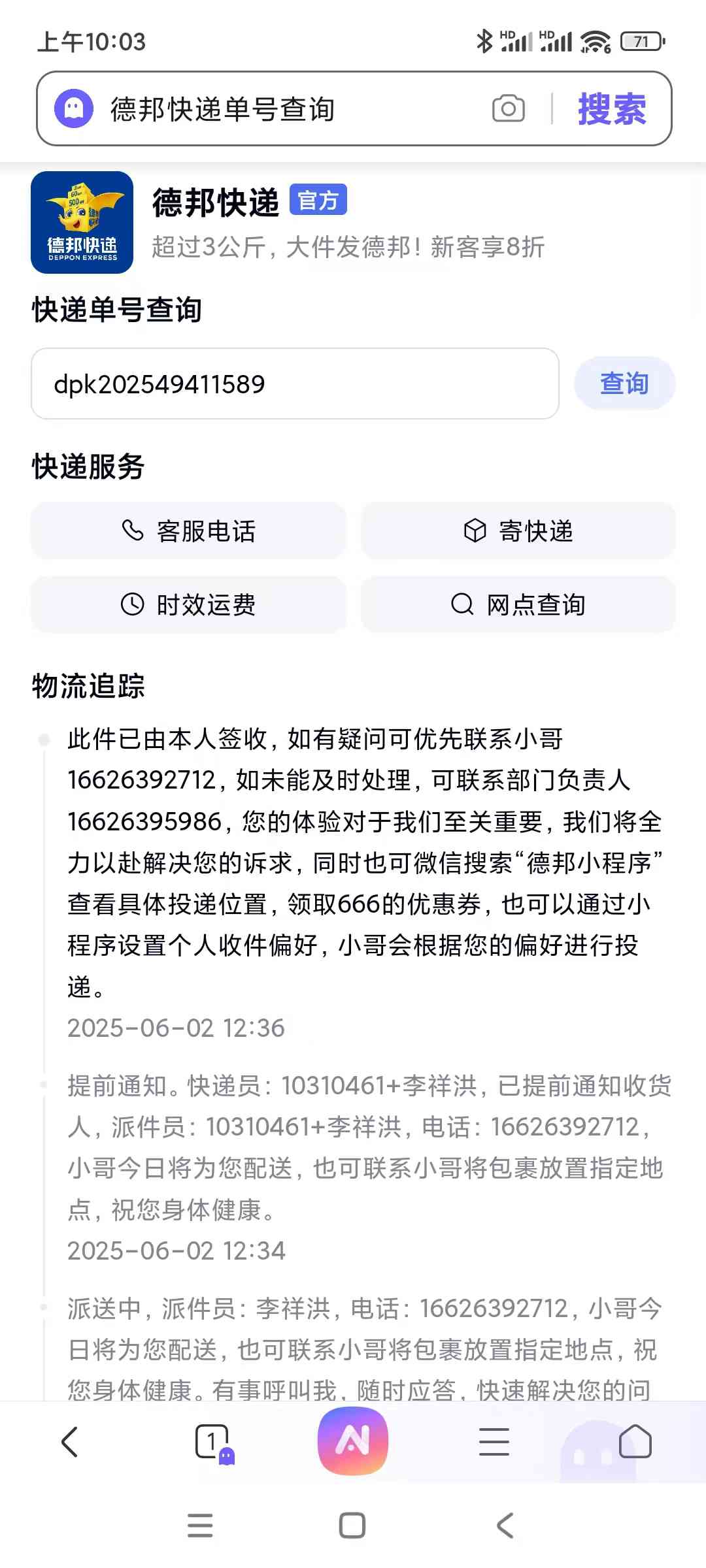Go back with the browser back arrow
This screenshot has width=706, height=1568.
[x=70, y=1441]
